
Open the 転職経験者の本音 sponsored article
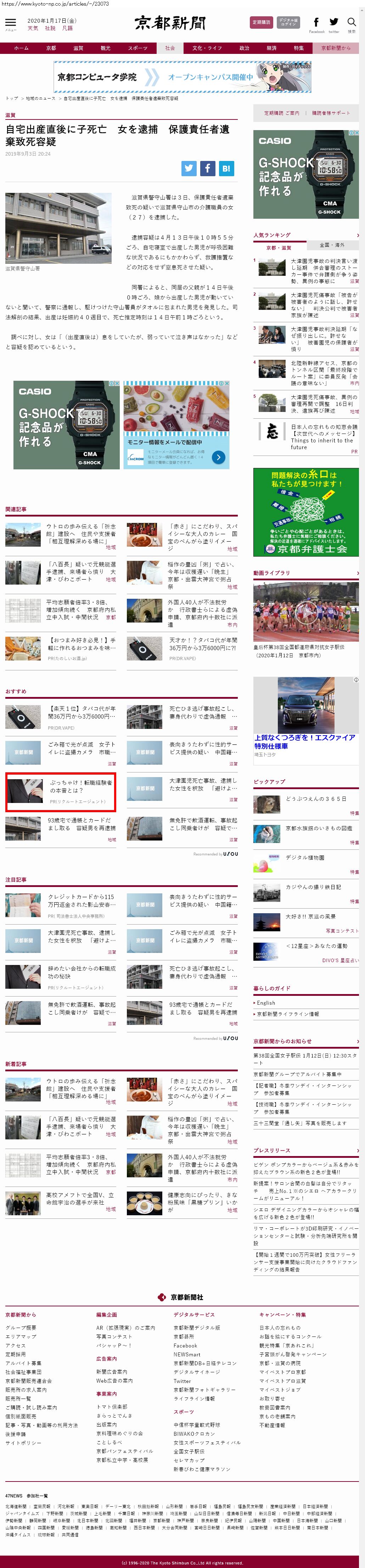[x=80, y=786]
